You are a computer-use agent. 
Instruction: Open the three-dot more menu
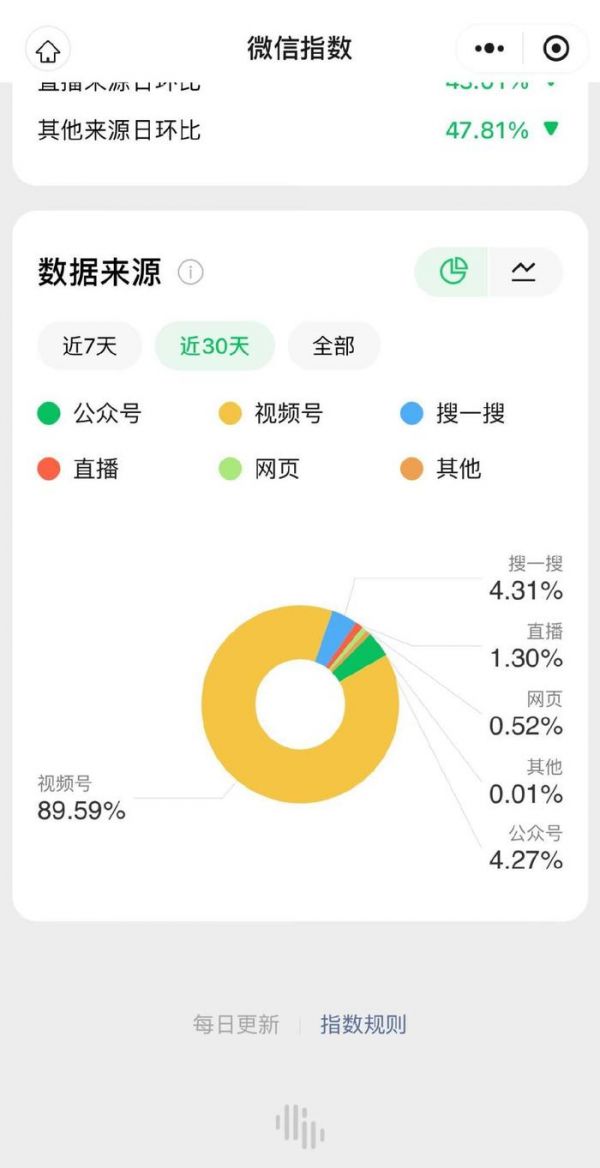(x=489, y=48)
